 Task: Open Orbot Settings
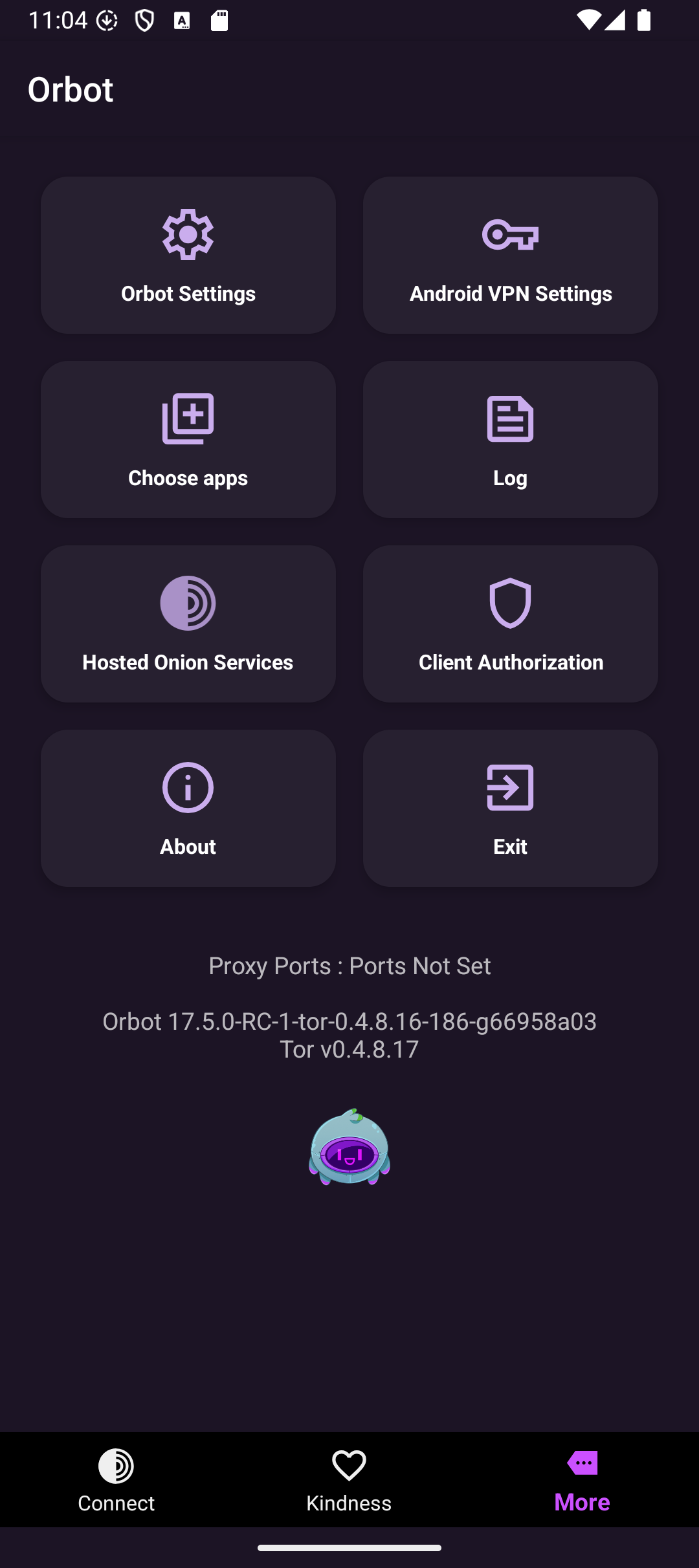click(188, 255)
